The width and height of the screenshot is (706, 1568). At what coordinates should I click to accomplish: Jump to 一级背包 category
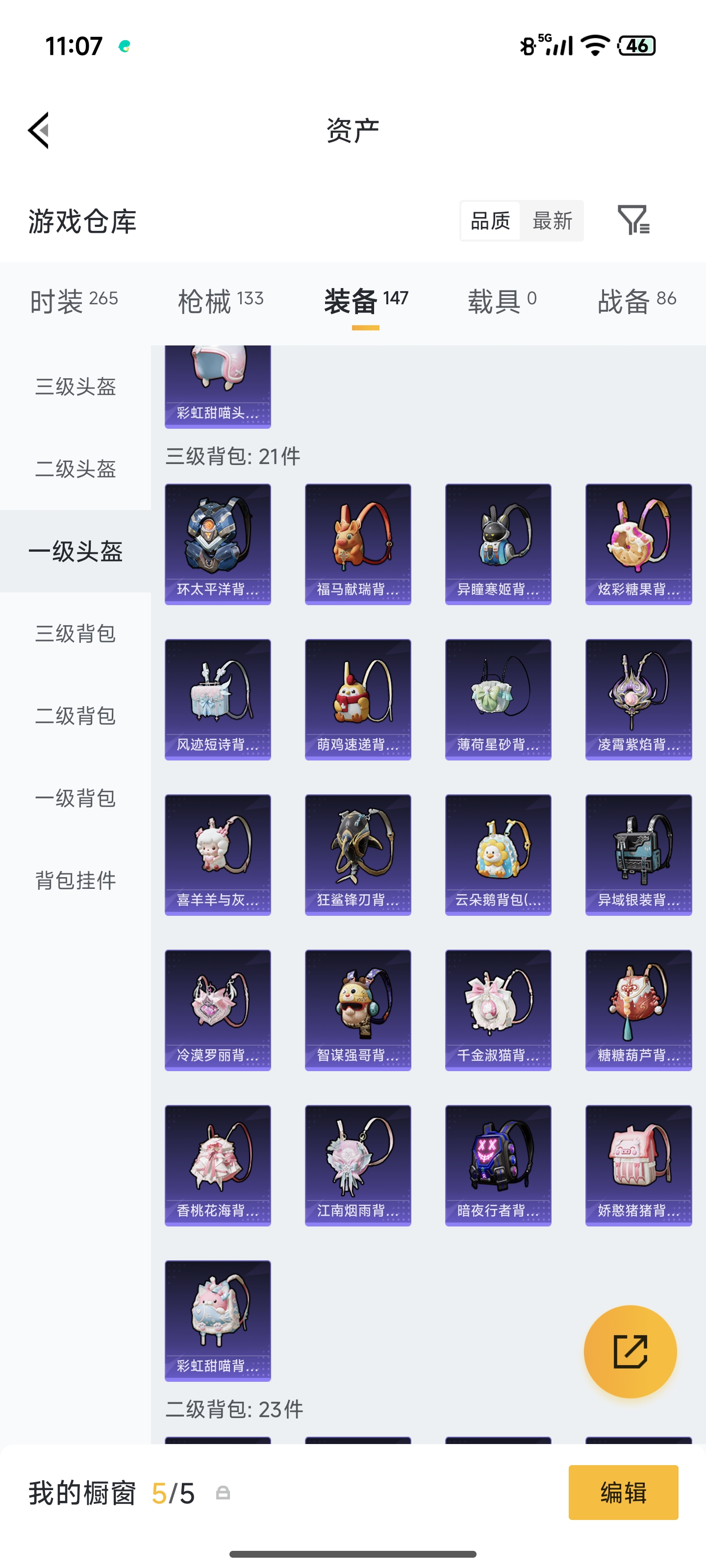point(76,798)
